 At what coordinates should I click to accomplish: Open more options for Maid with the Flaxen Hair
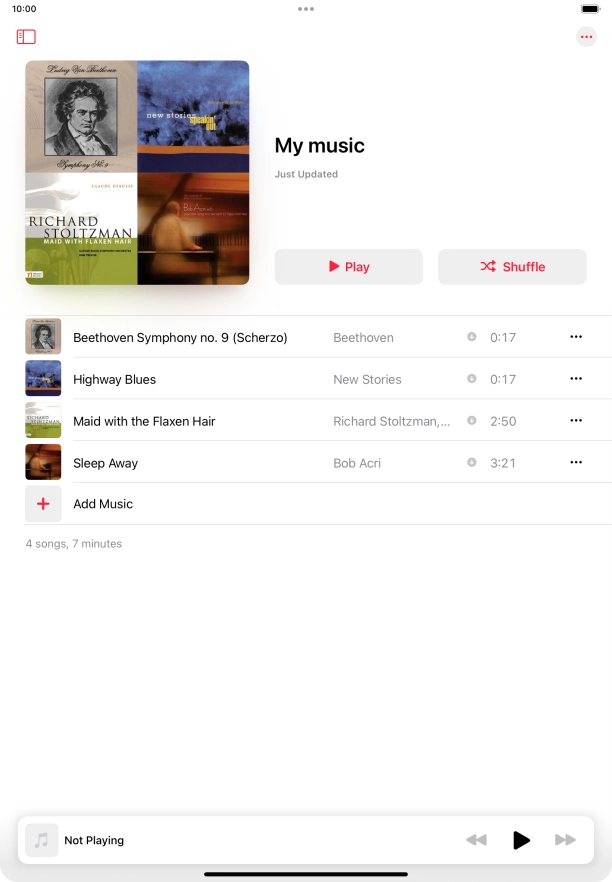click(x=576, y=421)
